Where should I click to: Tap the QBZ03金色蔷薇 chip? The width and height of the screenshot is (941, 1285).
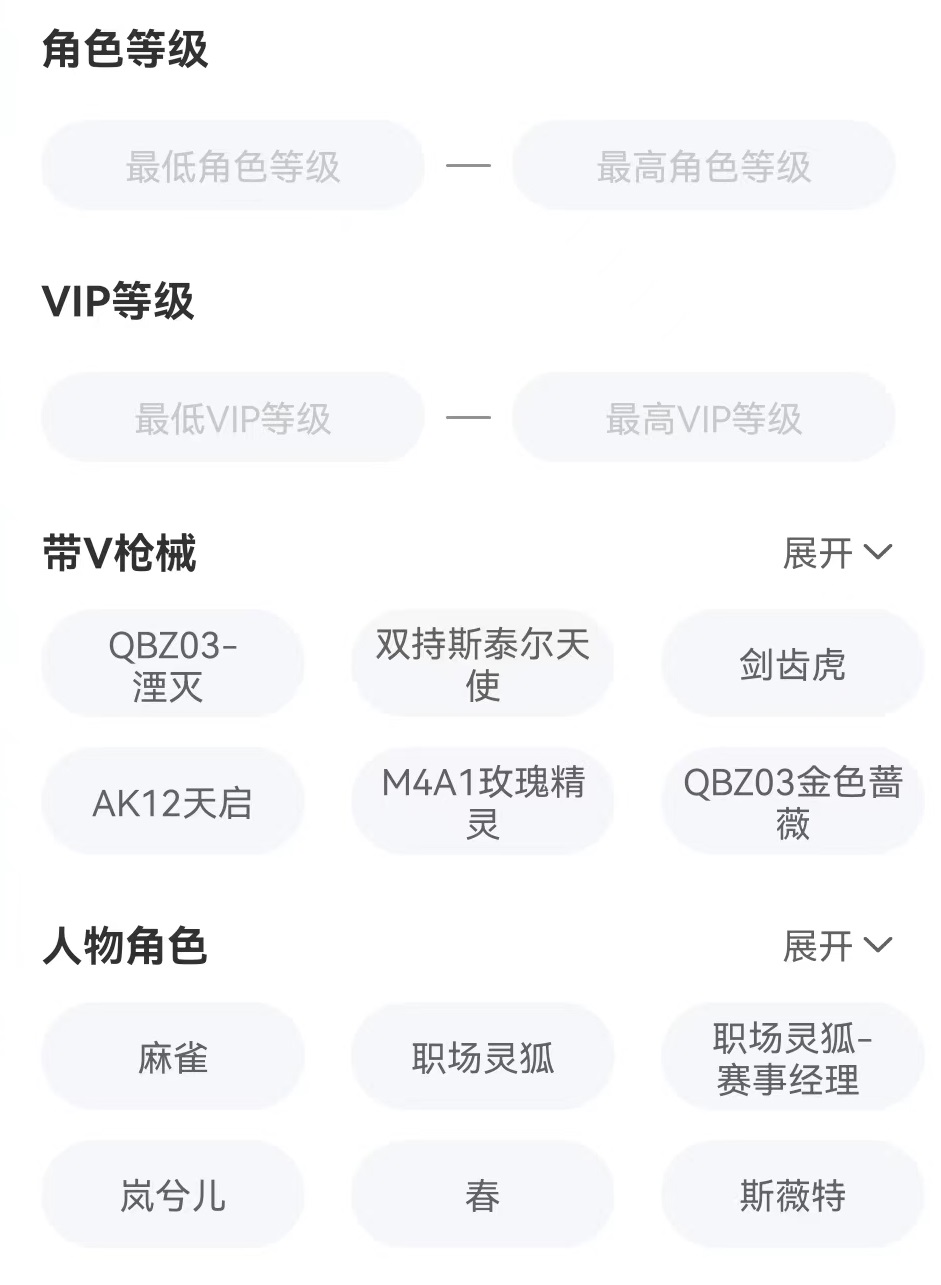pyautogui.click(x=792, y=803)
